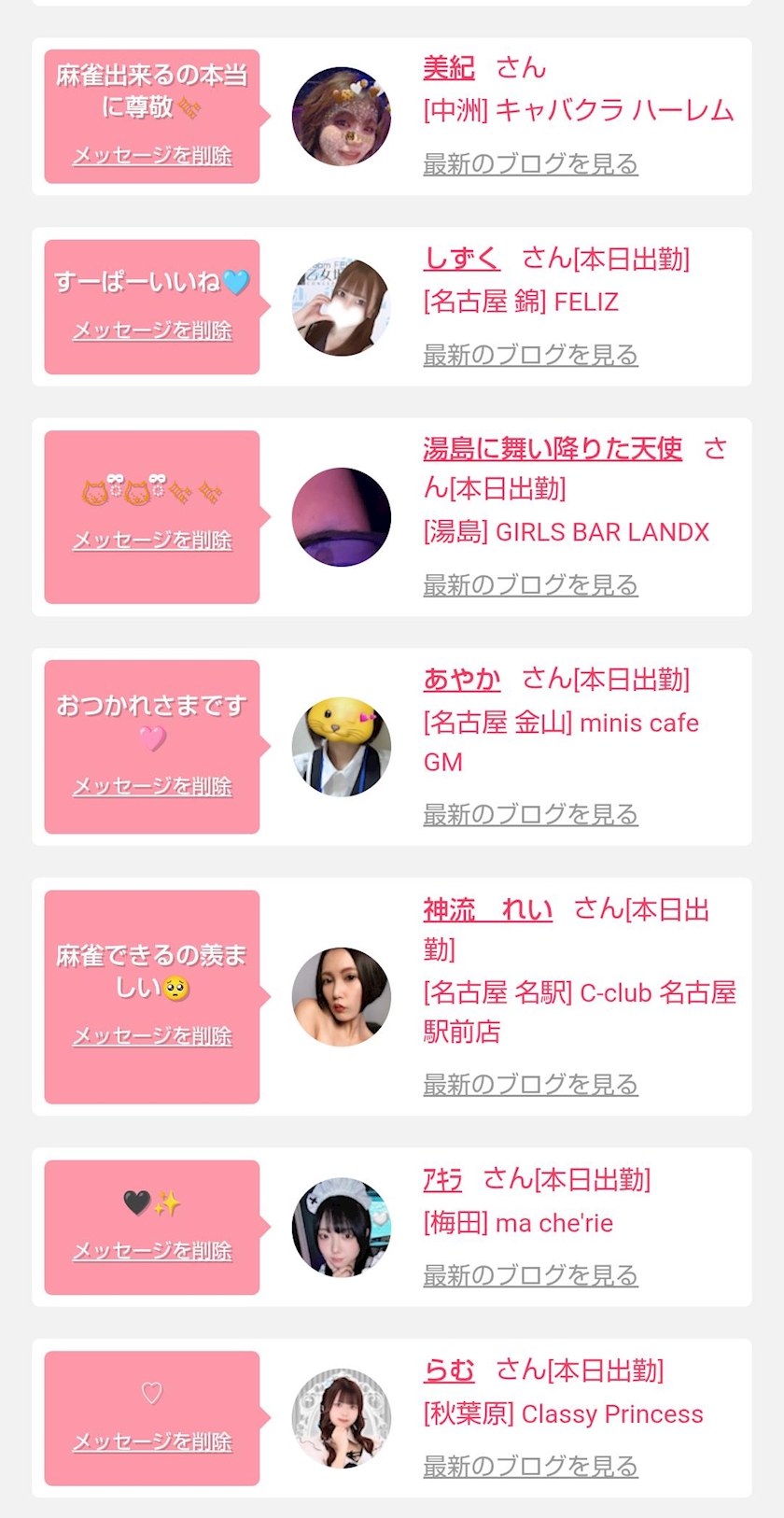Open ｱｷﾗ's profile name link

[442, 1180]
